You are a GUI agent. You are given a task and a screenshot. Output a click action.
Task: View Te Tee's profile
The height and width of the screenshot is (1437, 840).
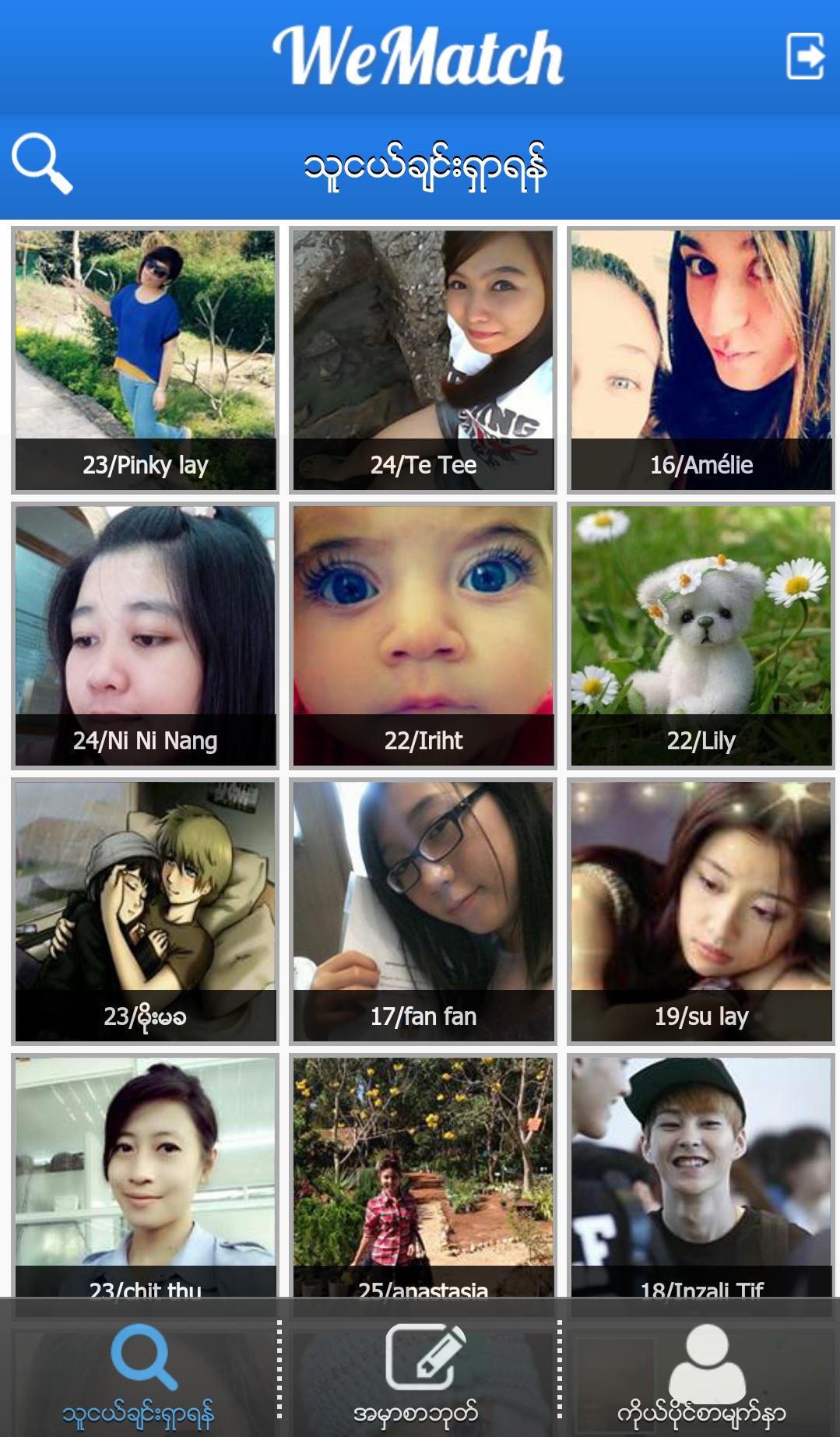[423, 360]
